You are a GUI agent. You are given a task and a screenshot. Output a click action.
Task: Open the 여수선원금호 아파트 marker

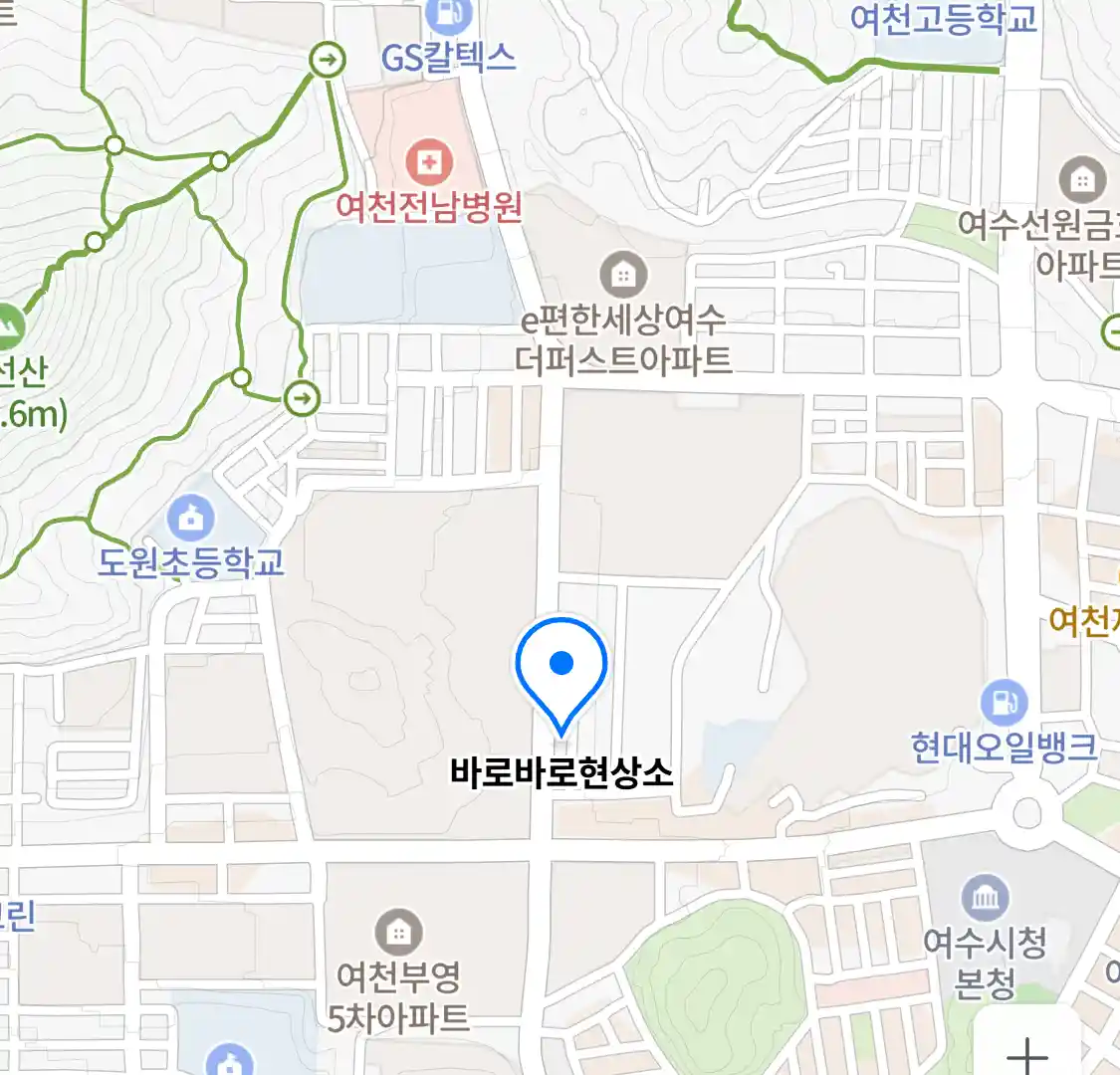coord(1081,179)
